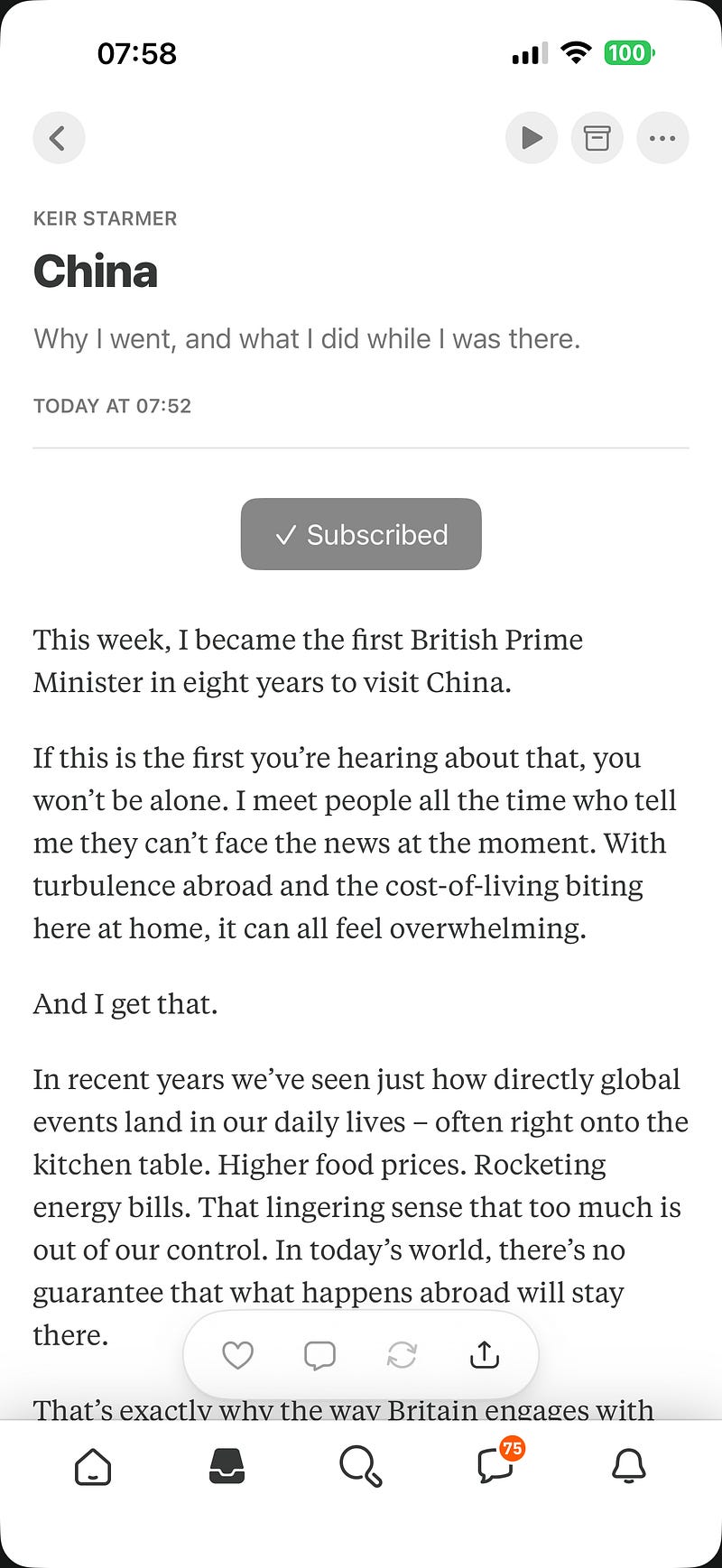
Task: Open Keir Starmer's publication page
Action: point(105,218)
